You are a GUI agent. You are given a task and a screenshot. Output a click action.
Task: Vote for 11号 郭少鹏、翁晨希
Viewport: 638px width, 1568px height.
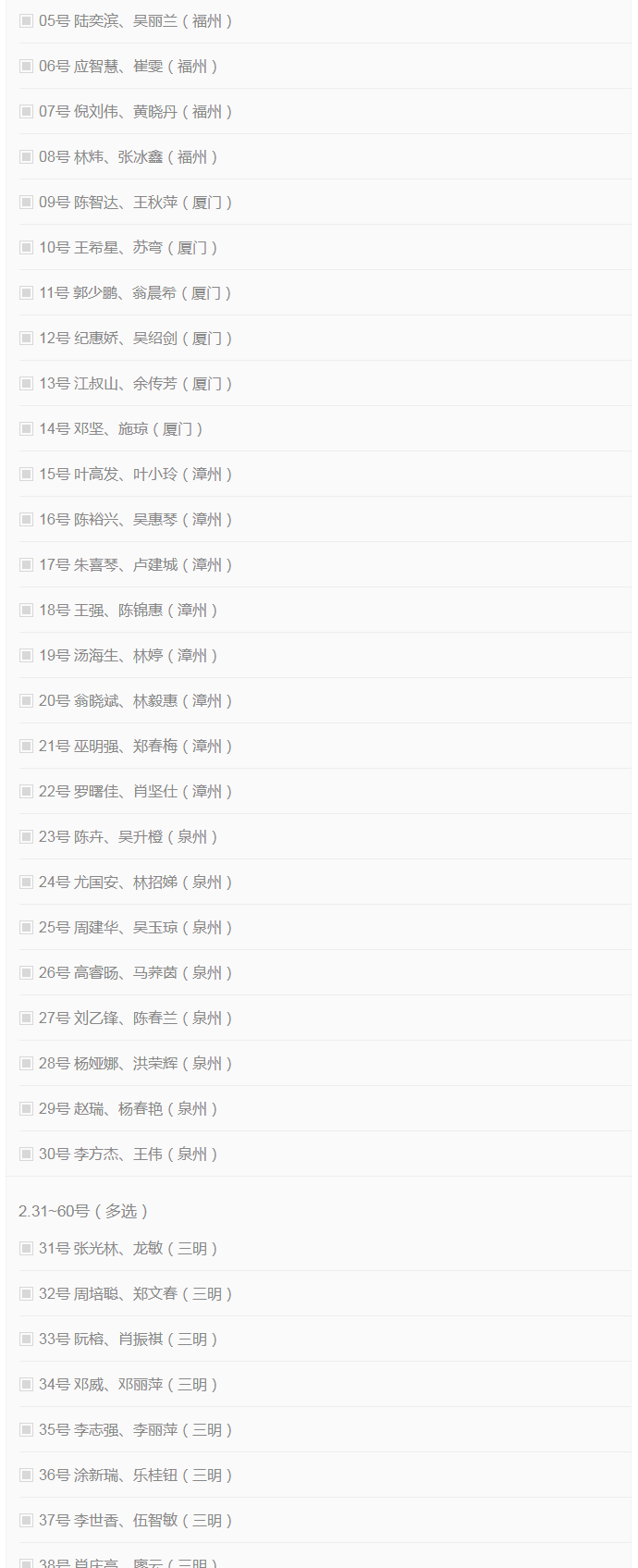27,292
